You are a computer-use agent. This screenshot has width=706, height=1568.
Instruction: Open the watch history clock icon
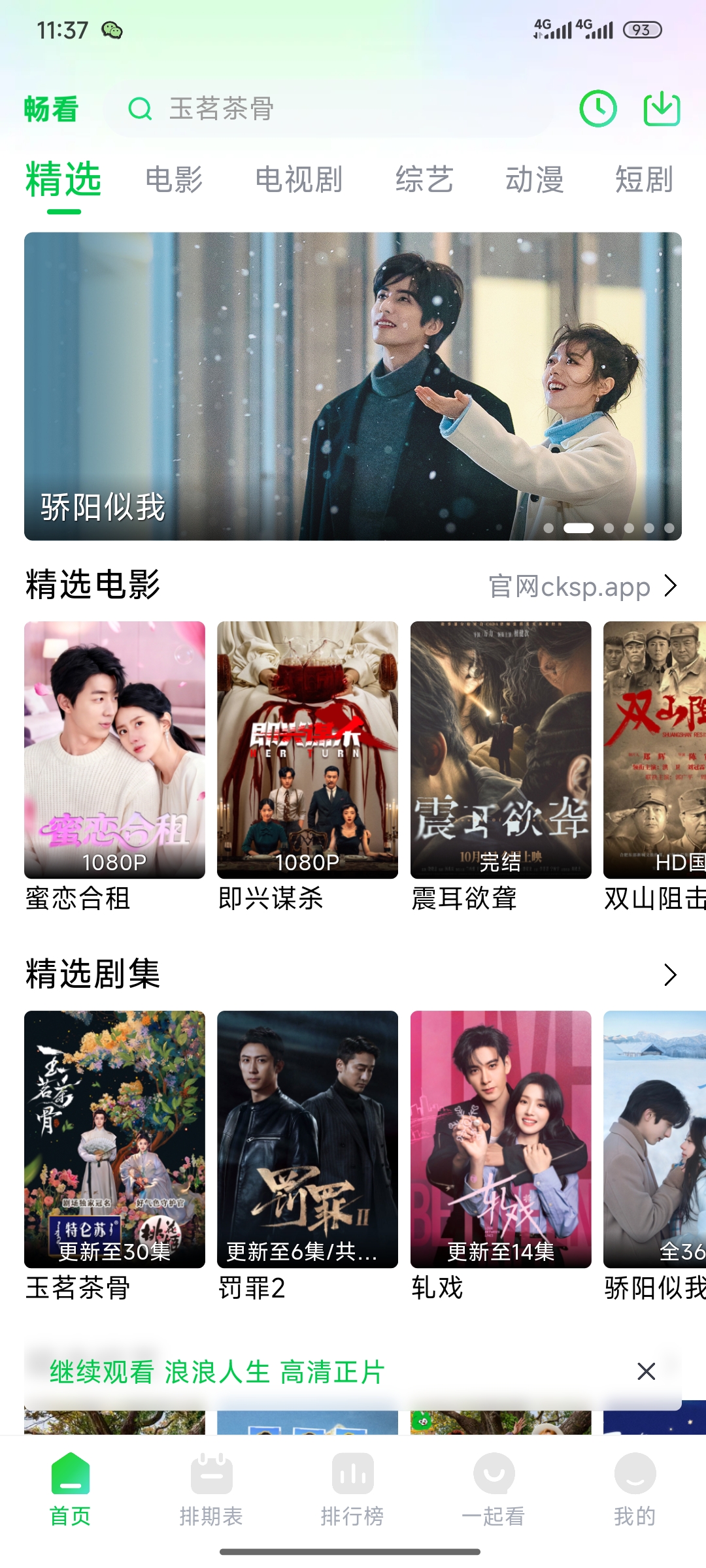click(597, 108)
